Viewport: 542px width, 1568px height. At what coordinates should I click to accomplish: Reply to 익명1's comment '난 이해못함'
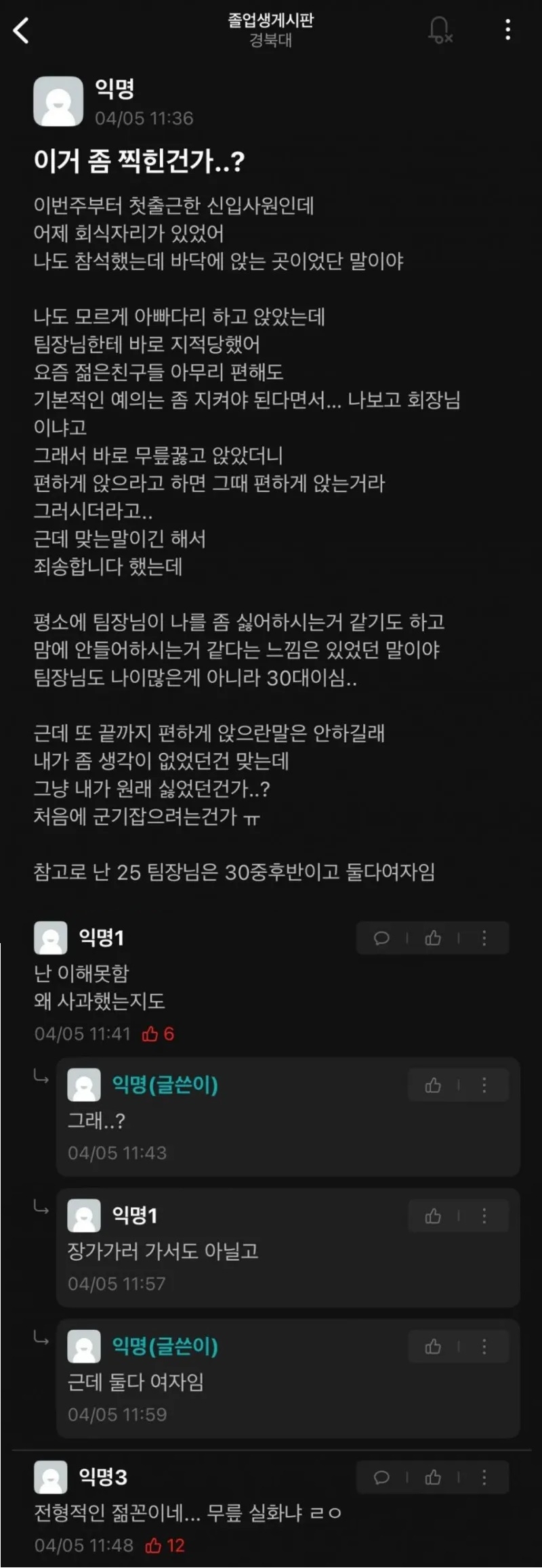[x=381, y=938]
